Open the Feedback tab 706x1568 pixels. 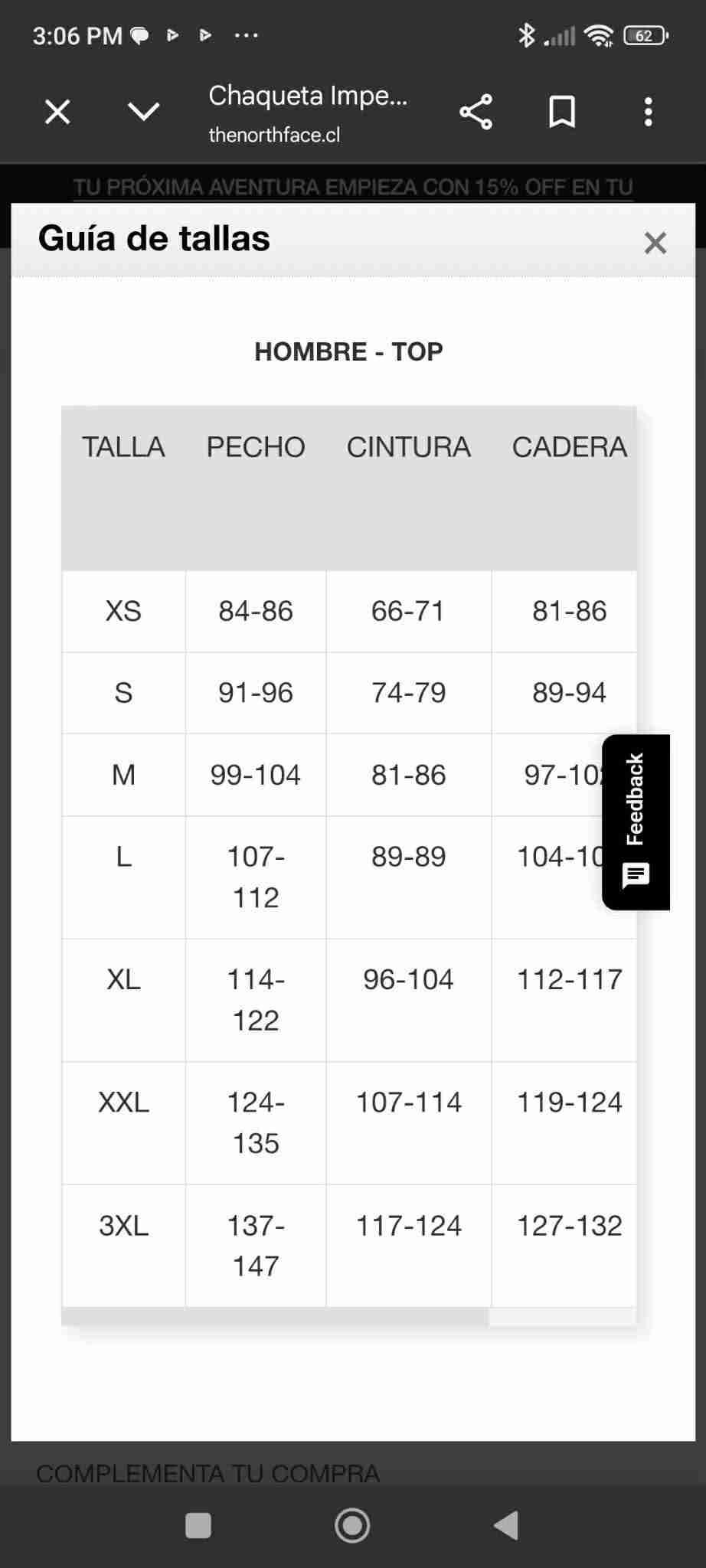(636, 822)
